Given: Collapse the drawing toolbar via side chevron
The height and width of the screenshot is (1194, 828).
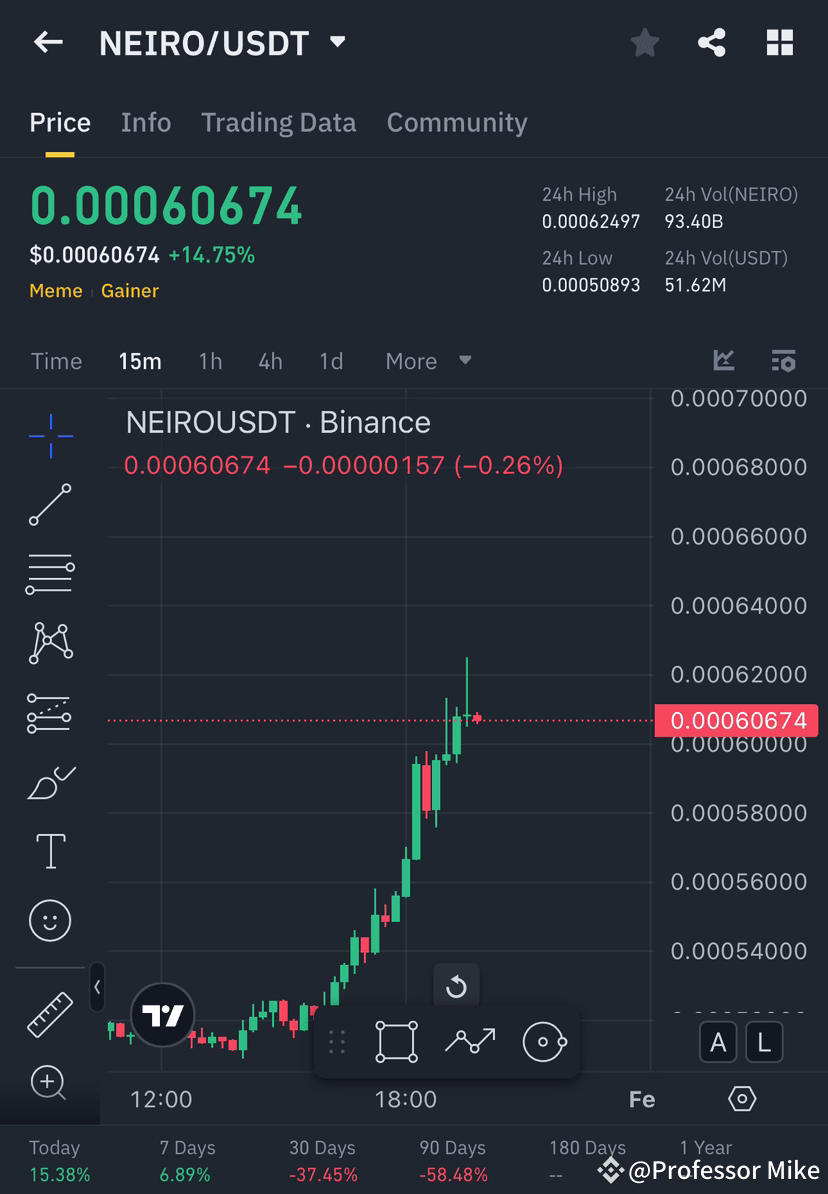Looking at the screenshot, I should point(97,988).
